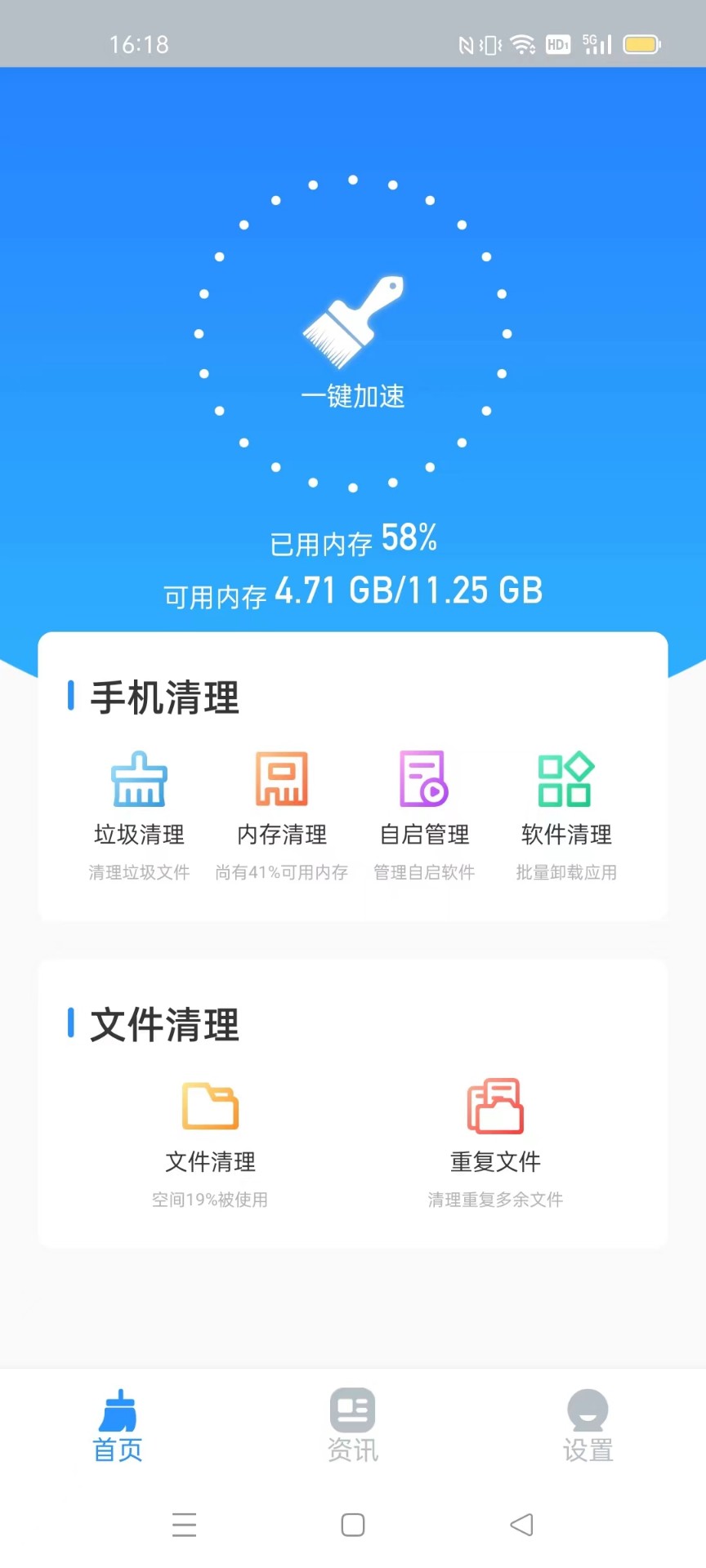Tap 清理垃圾文件 under junk cleaning
Image resolution: width=706 pixels, height=1568 pixels.
click(x=137, y=872)
